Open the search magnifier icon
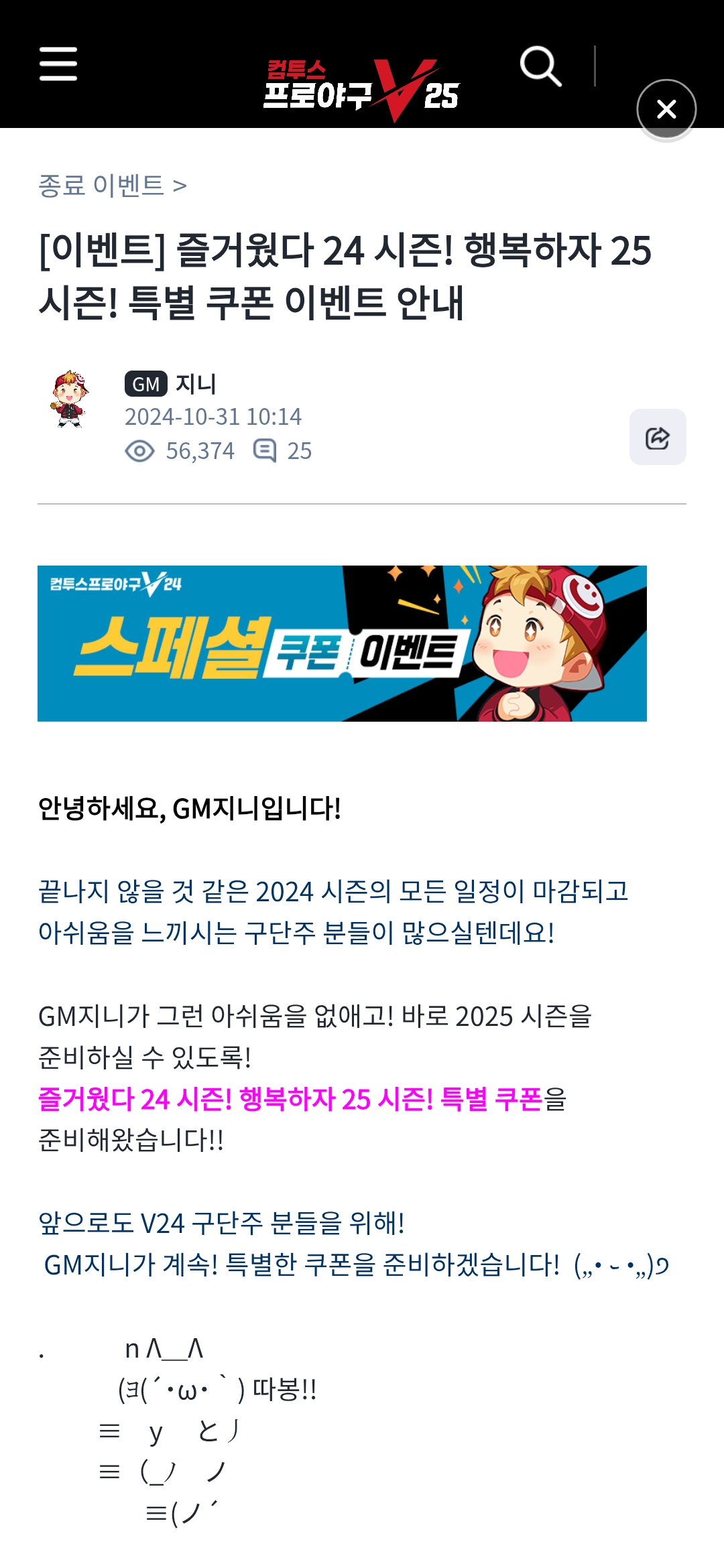724x1568 pixels. [540, 66]
